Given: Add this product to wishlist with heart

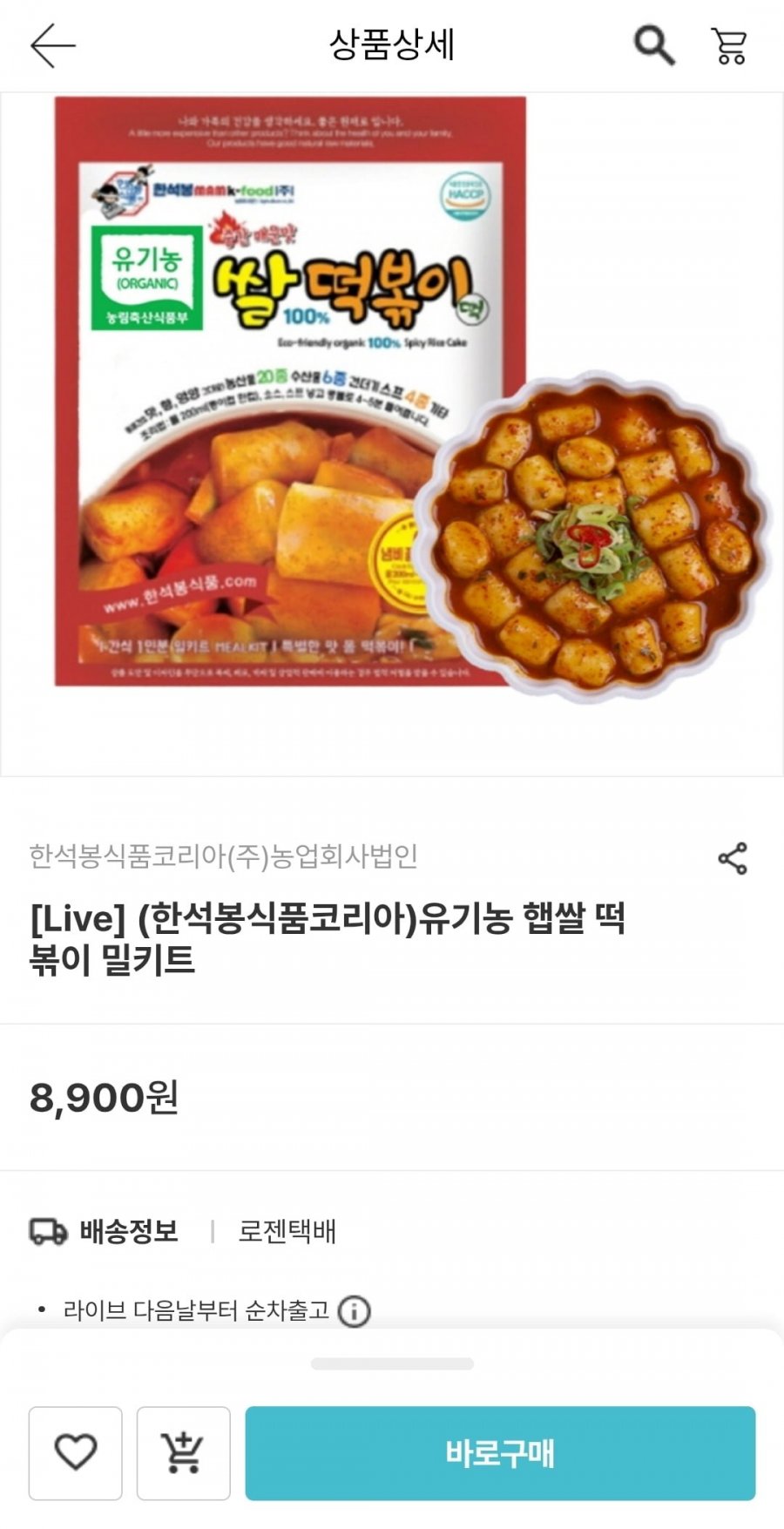Looking at the screenshot, I should [x=76, y=1452].
